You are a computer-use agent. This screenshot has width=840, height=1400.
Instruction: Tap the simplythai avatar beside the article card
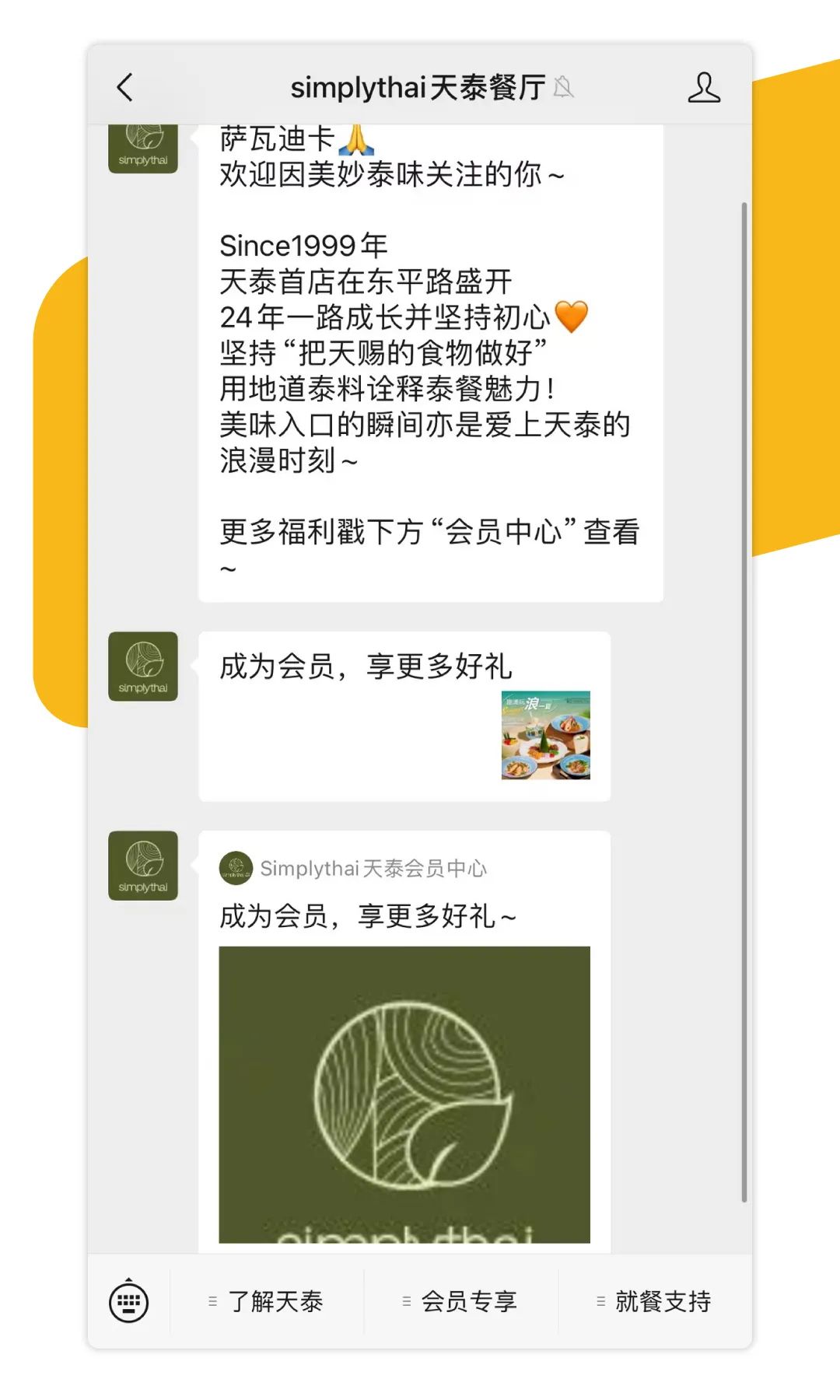point(143,667)
